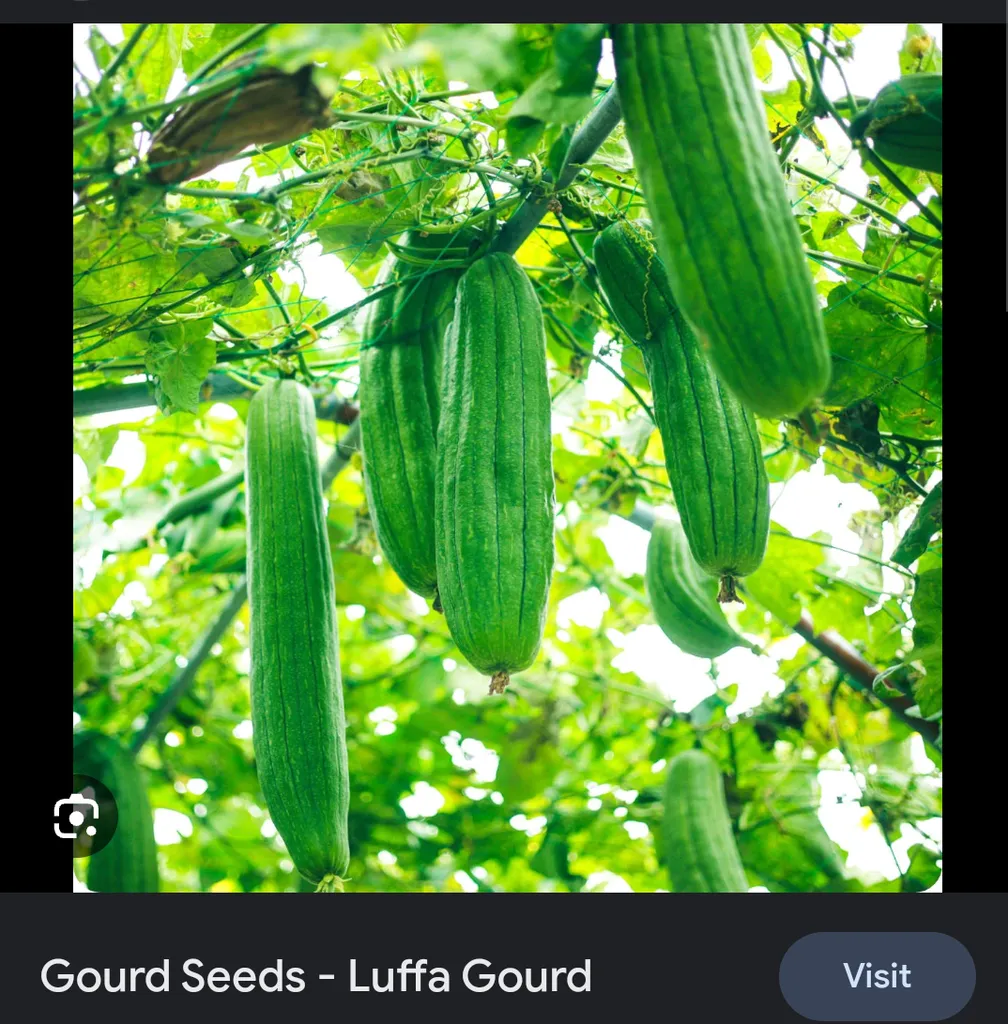Select the pill-shaped Visit control
The image size is (1008, 1024).
(877, 975)
